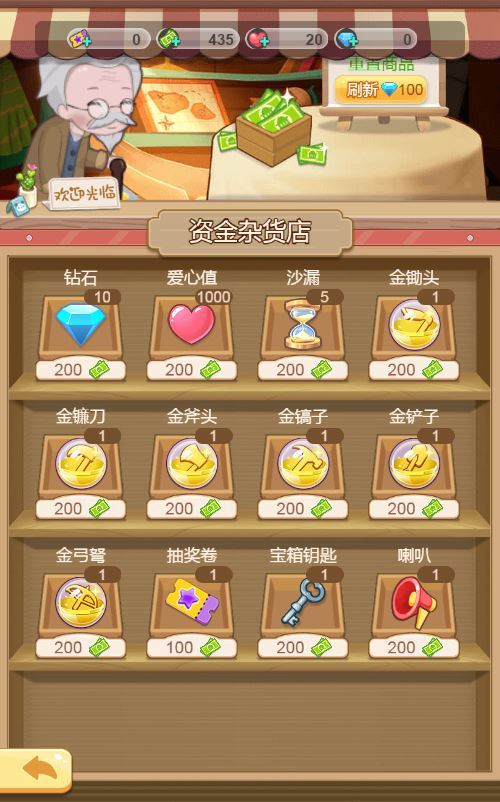500x802 pixels.
Task: Add more hearts in the top bar
Action: pos(257,39)
